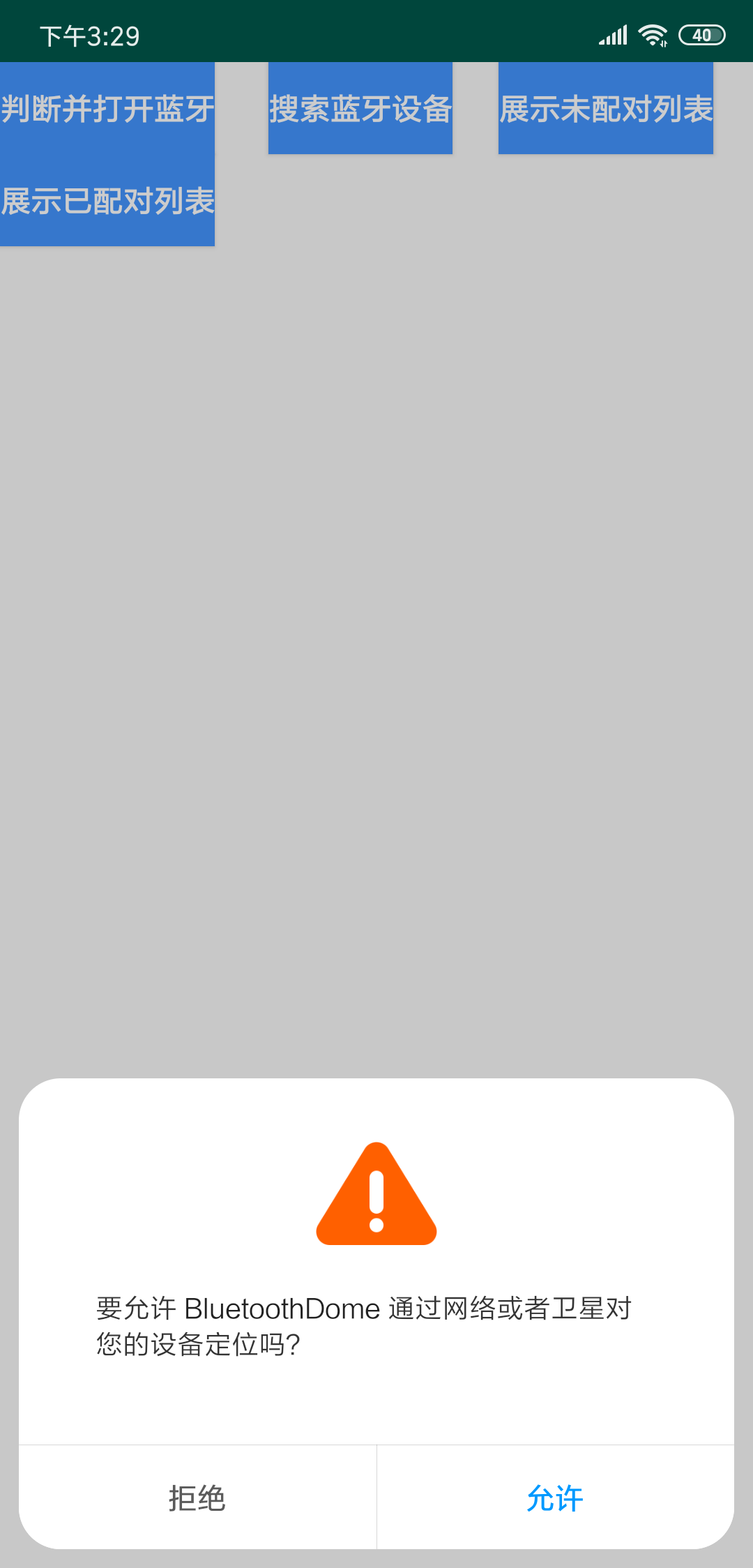Viewport: 753px width, 1568px height.
Task: Tap 允许 to grant location permission
Action: click(554, 1496)
